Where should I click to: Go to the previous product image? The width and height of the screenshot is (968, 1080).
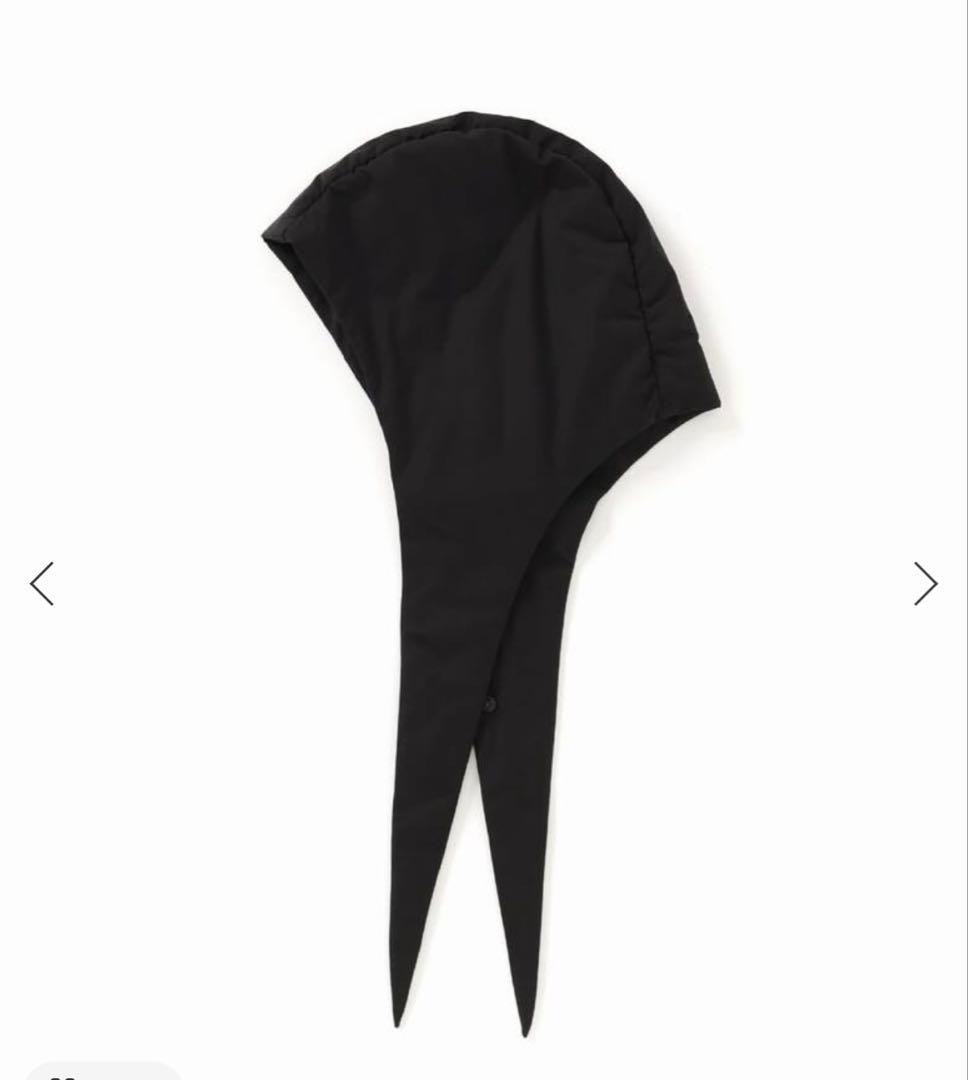[x=42, y=584]
